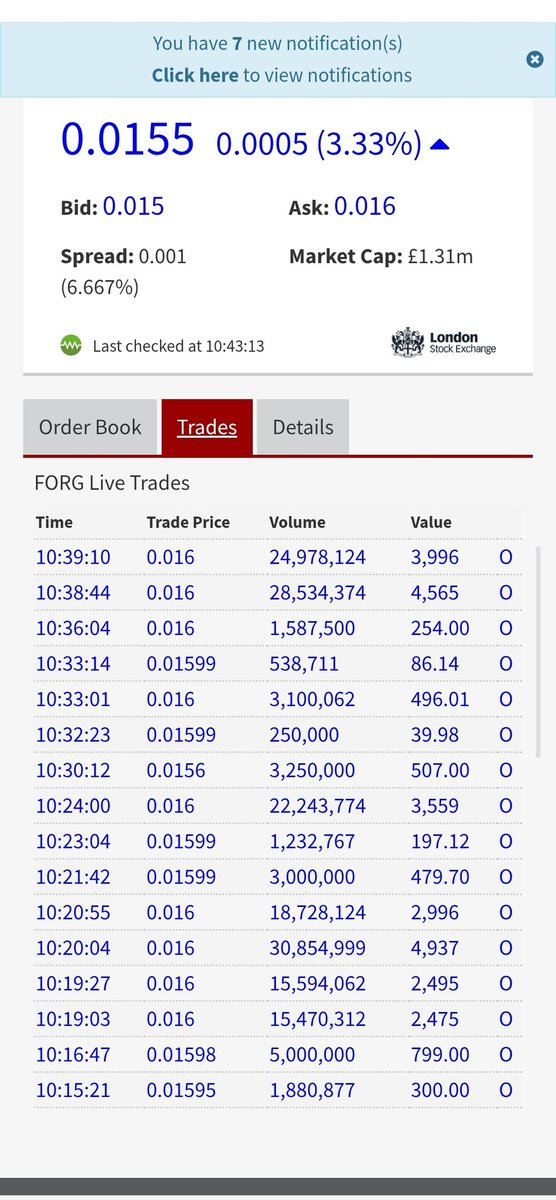556x1200 pixels.
Task: Select the Trades tab
Action: coord(207,427)
